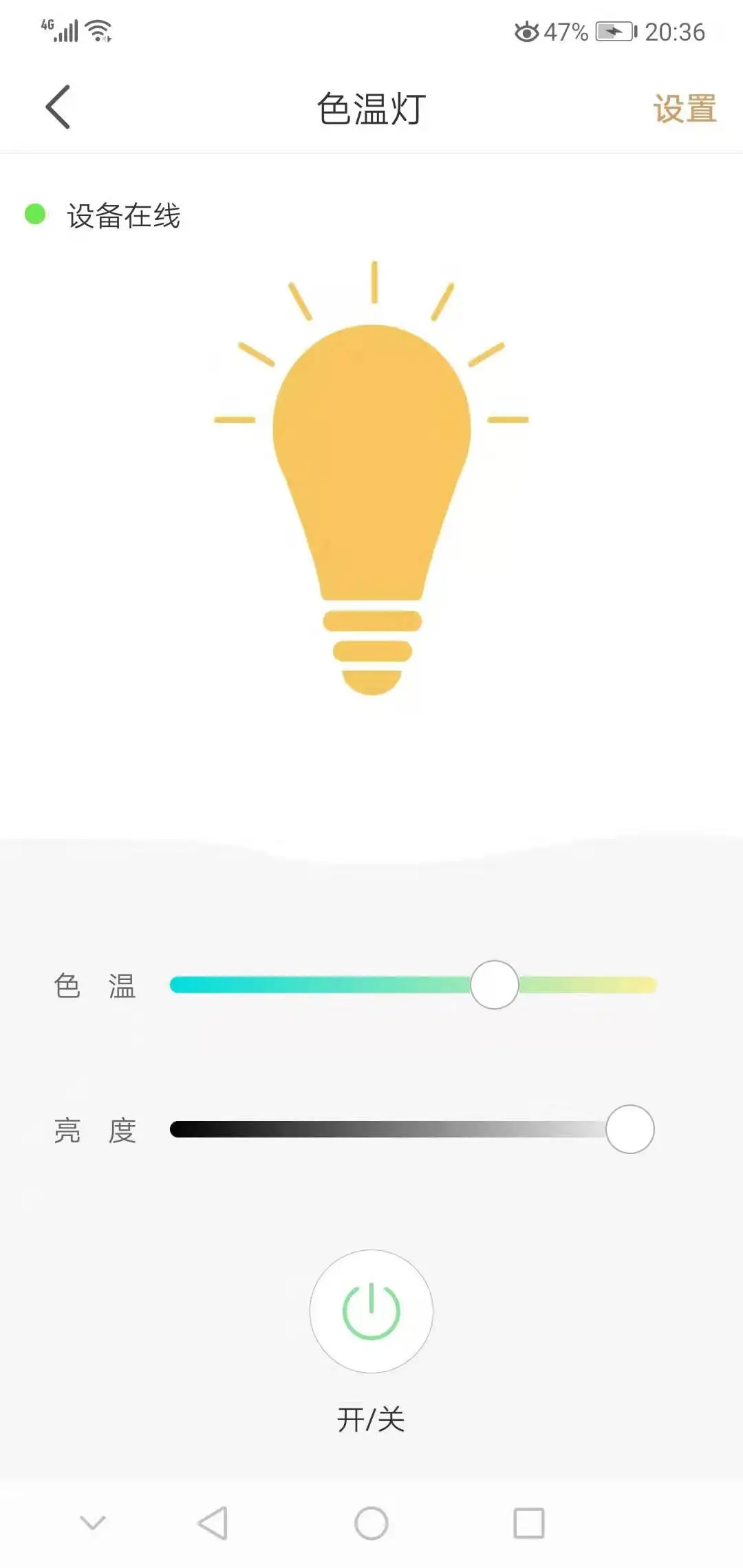The height and width of the screenshot is (1568, 743).
Task: Open 设置 in the top right corner
Action: (x=684, y=107)
